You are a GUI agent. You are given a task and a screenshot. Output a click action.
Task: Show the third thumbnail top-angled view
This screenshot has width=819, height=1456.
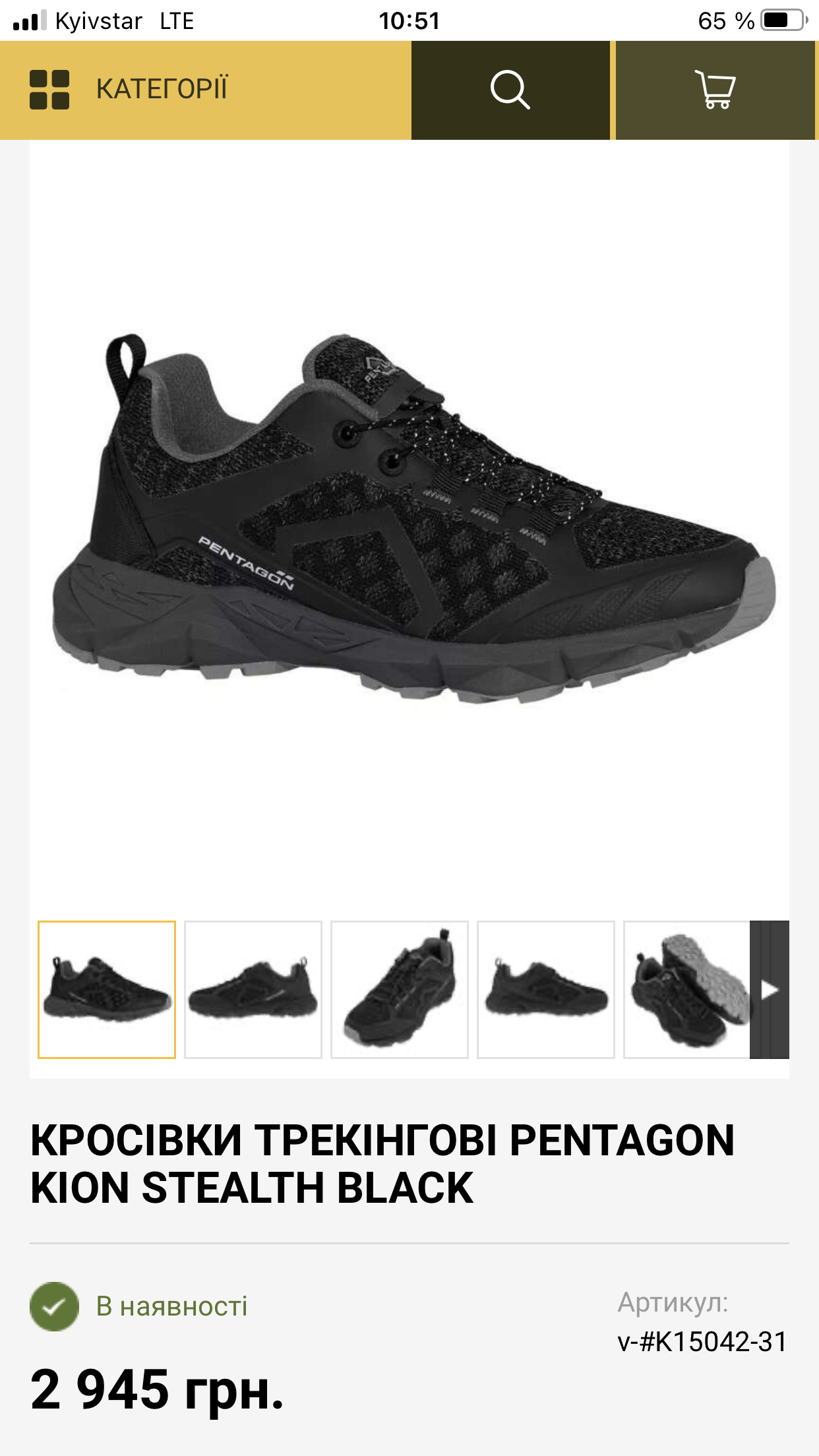[400, 989]
